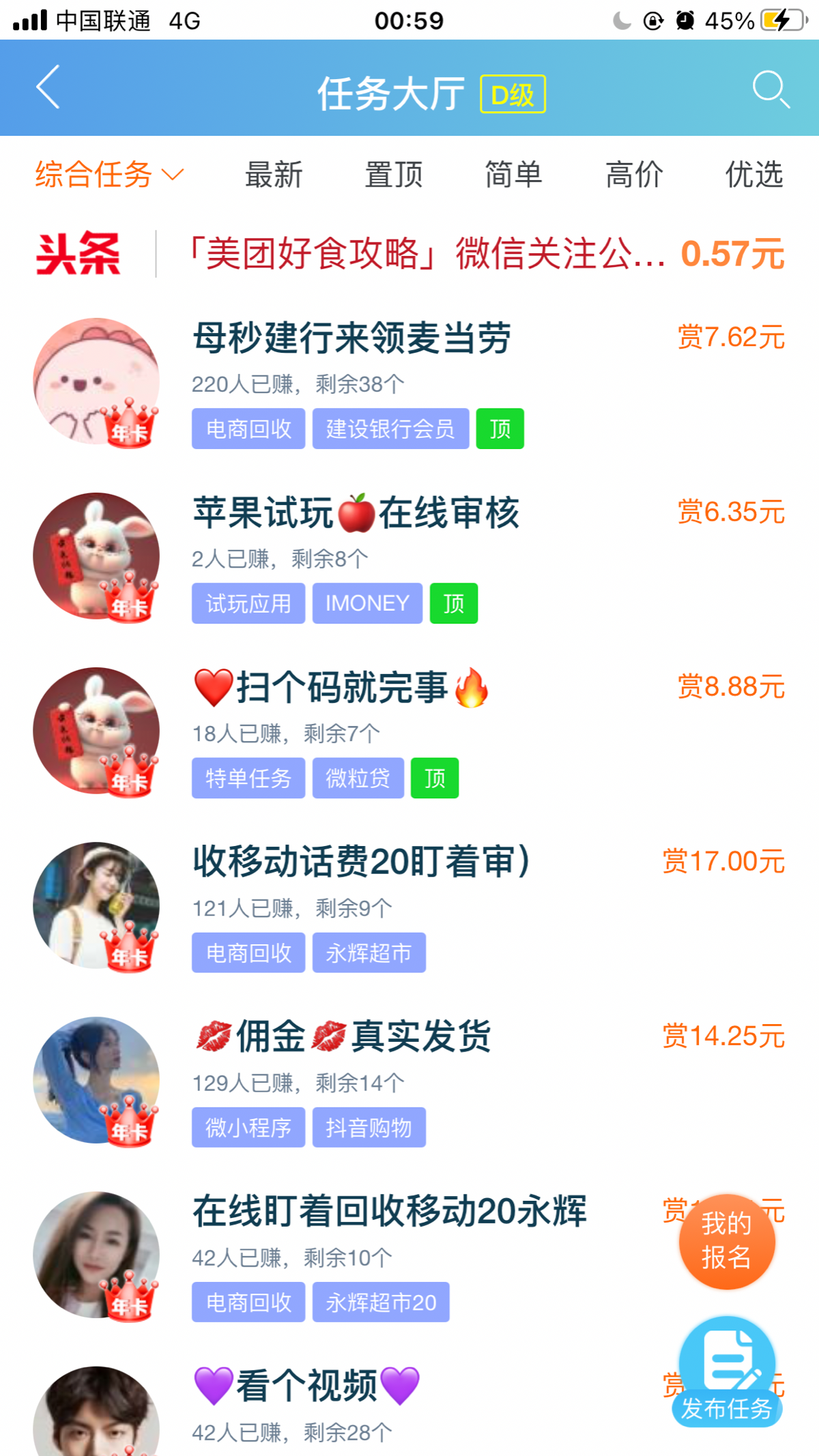Open task 在线盯着回收移动20永辉
Viewport: 819px width, 1456px height.
389,1212
